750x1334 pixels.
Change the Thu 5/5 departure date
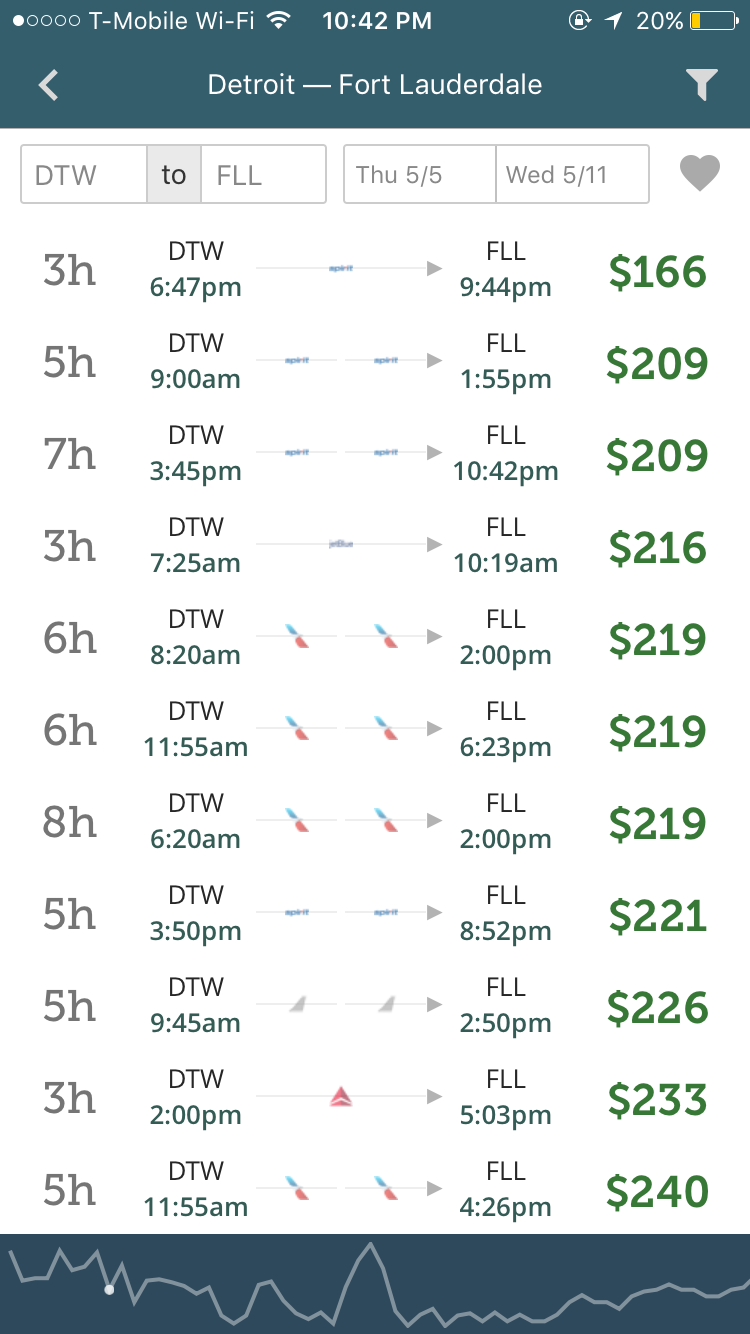tap(420, 175)
